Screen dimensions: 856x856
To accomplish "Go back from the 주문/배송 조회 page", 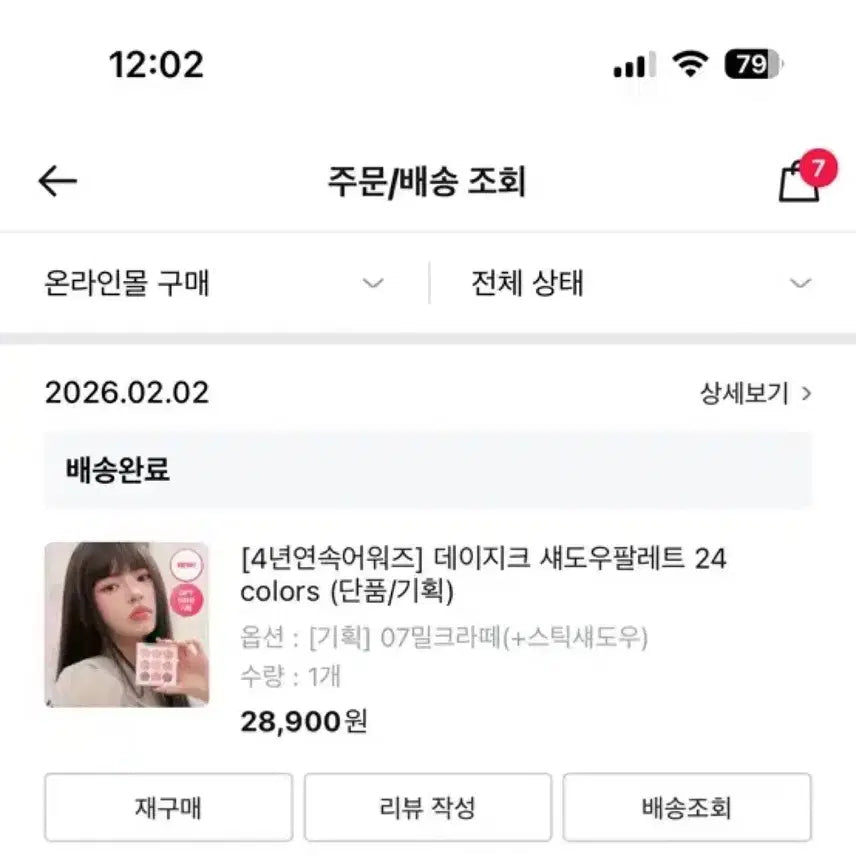I will (x=57, y=181).
